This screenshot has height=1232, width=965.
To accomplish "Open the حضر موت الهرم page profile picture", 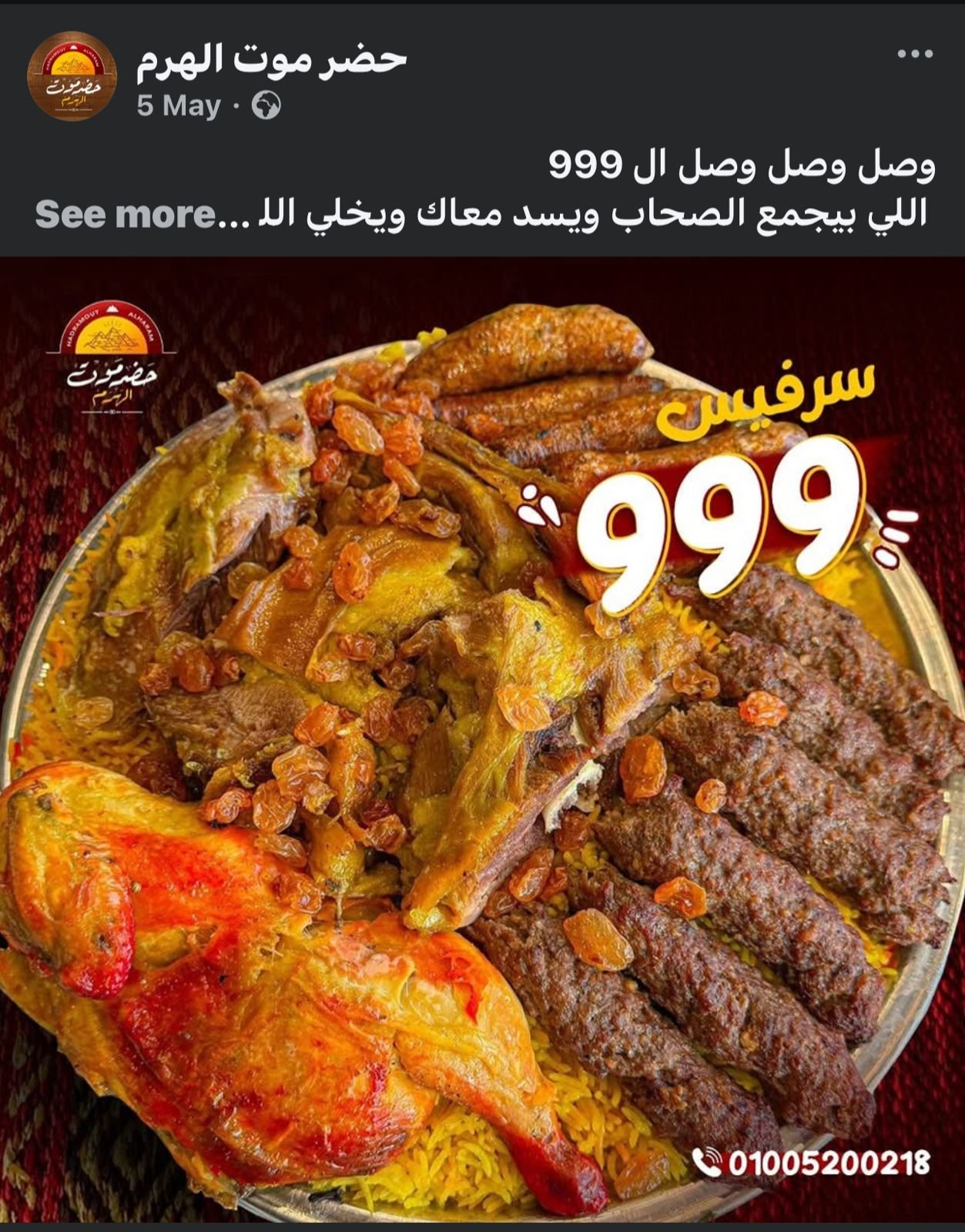I will click(x=72, y=76).
